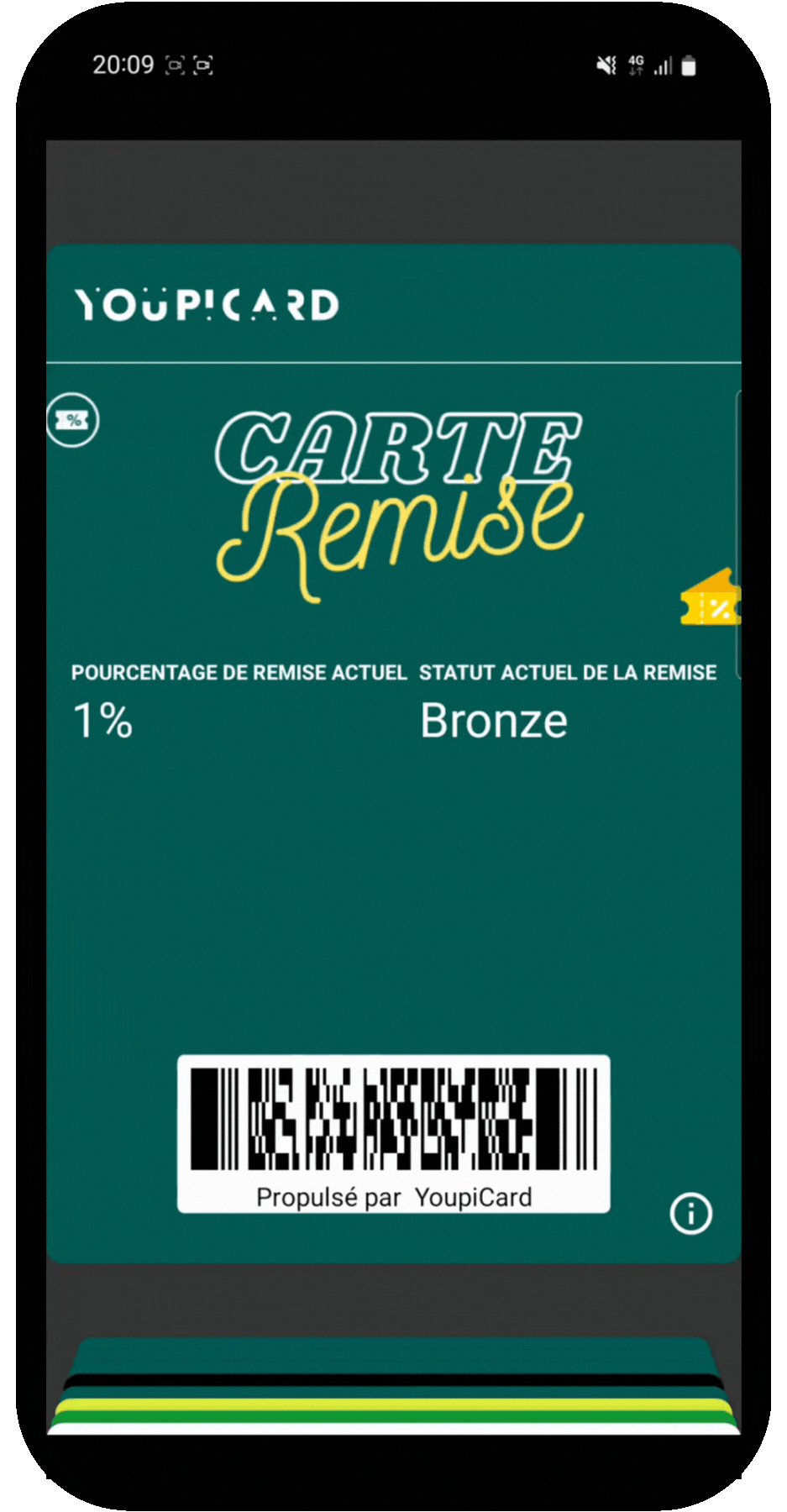Open the stacked cards below the pass
Viewport: 787px width, 1512px height.
(x=393, y=1388)
